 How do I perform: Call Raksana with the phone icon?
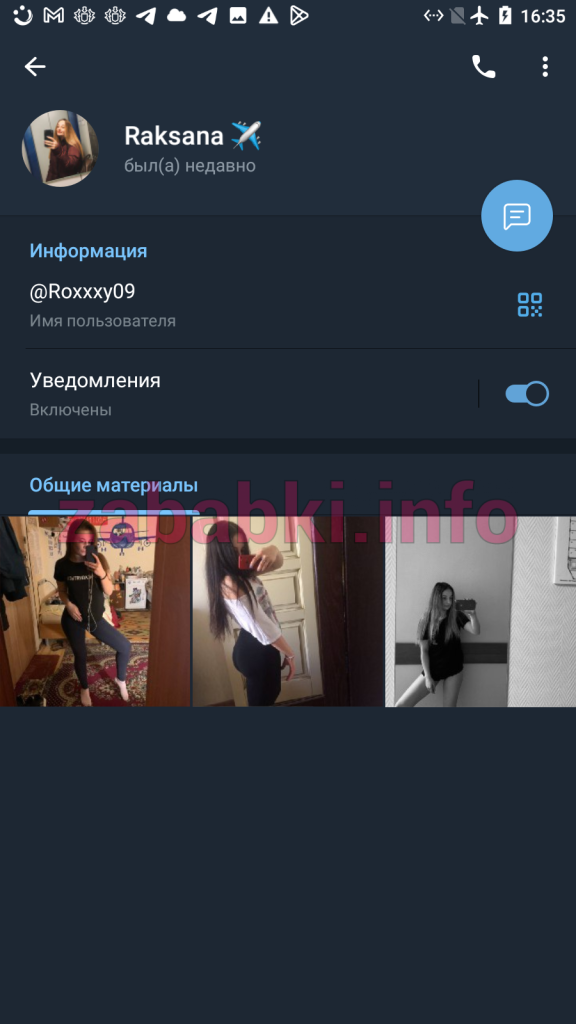(x=484, y=67)
